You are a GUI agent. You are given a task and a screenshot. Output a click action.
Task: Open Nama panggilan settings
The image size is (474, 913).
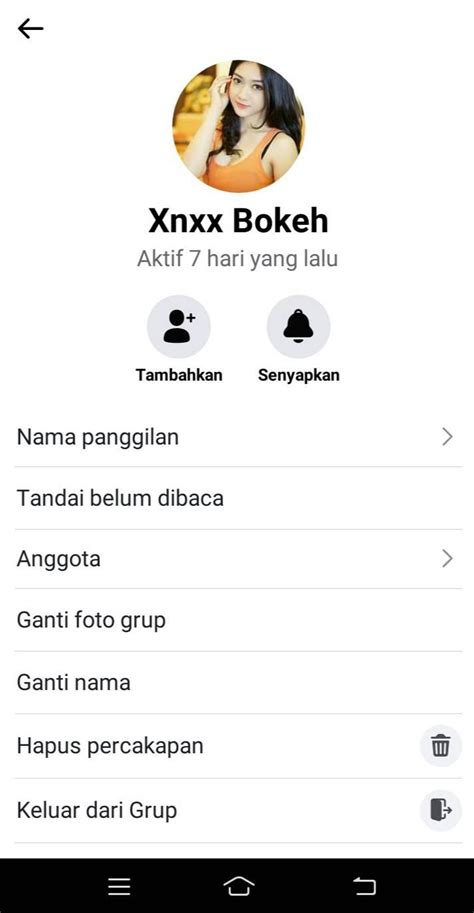[x=238, y=437]
